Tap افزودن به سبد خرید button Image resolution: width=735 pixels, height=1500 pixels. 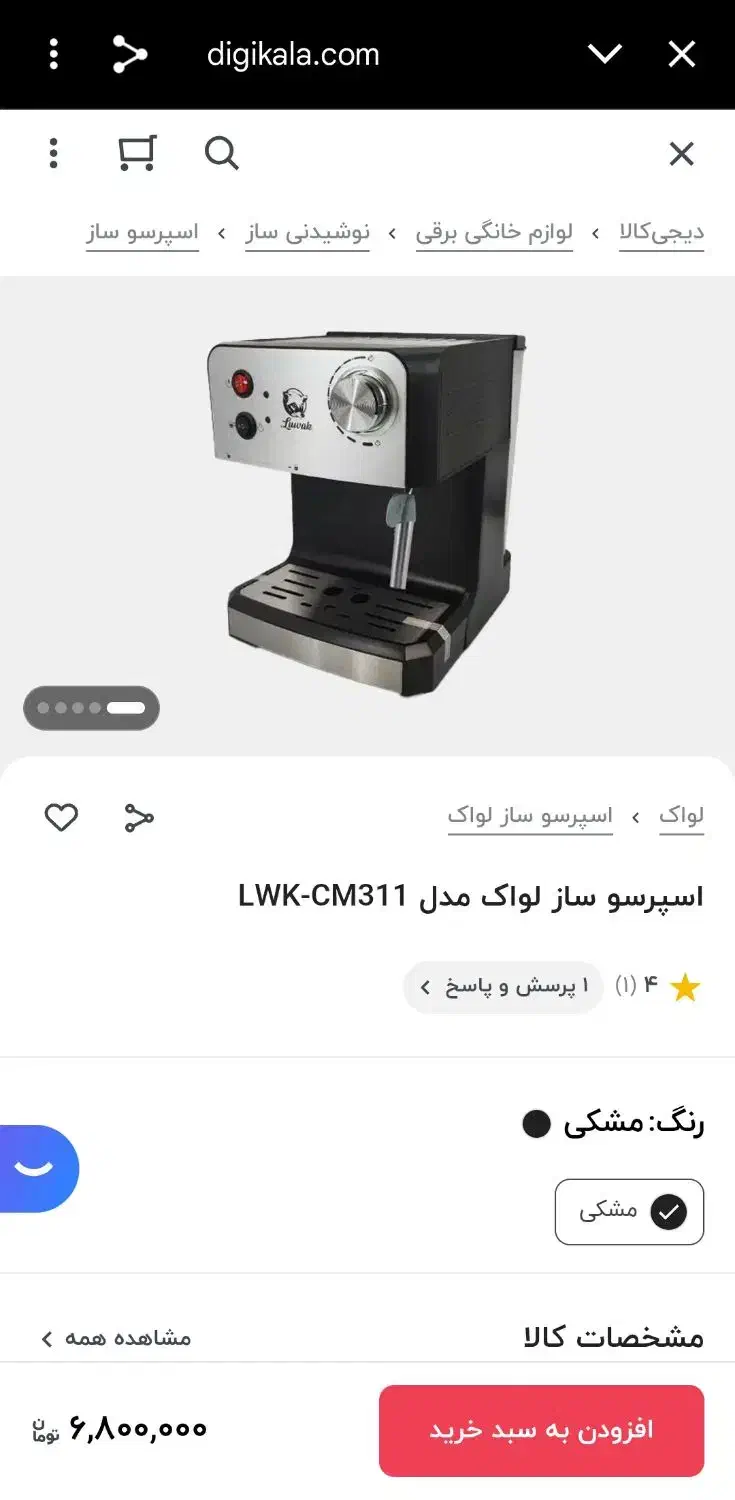[x=541, y=1430]
